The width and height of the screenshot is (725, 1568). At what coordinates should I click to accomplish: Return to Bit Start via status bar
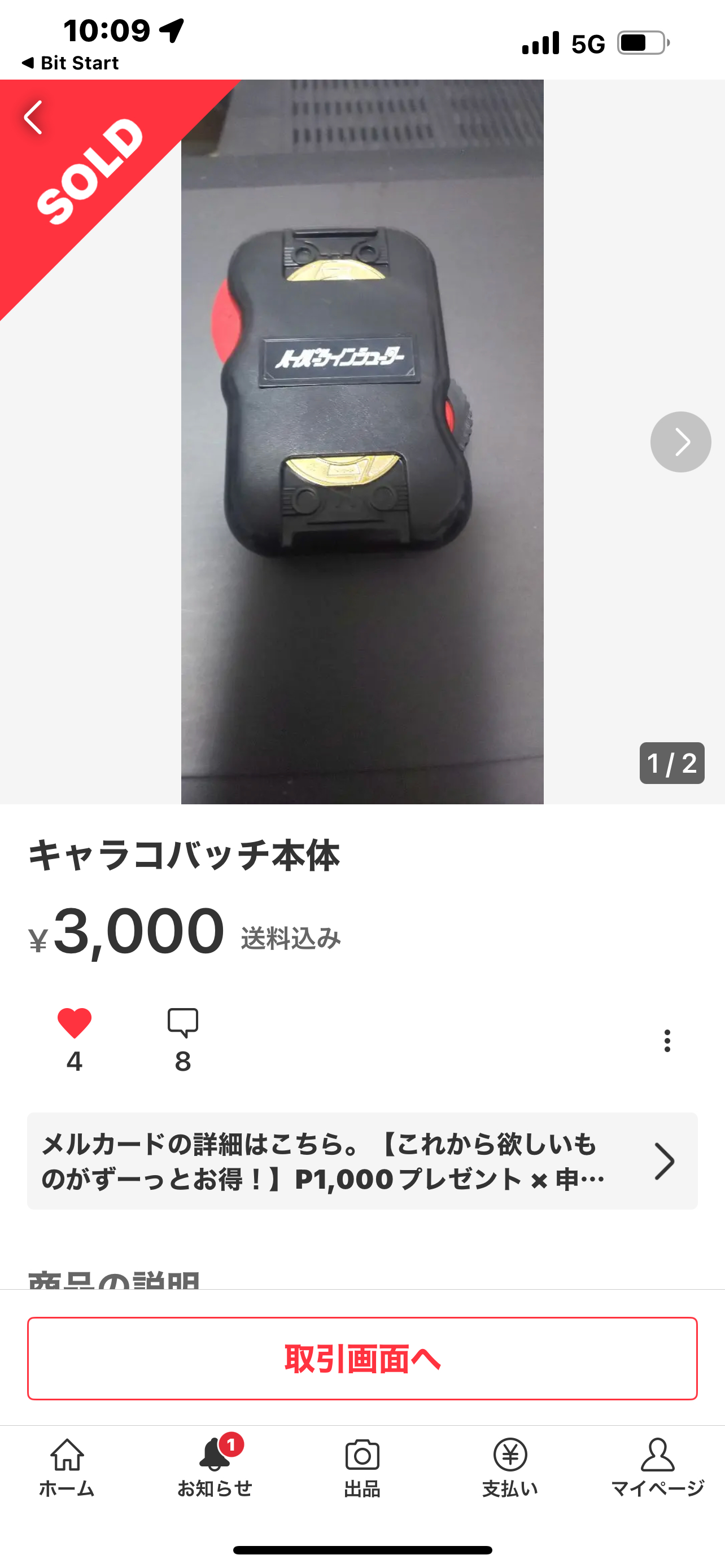pos(70,62)
